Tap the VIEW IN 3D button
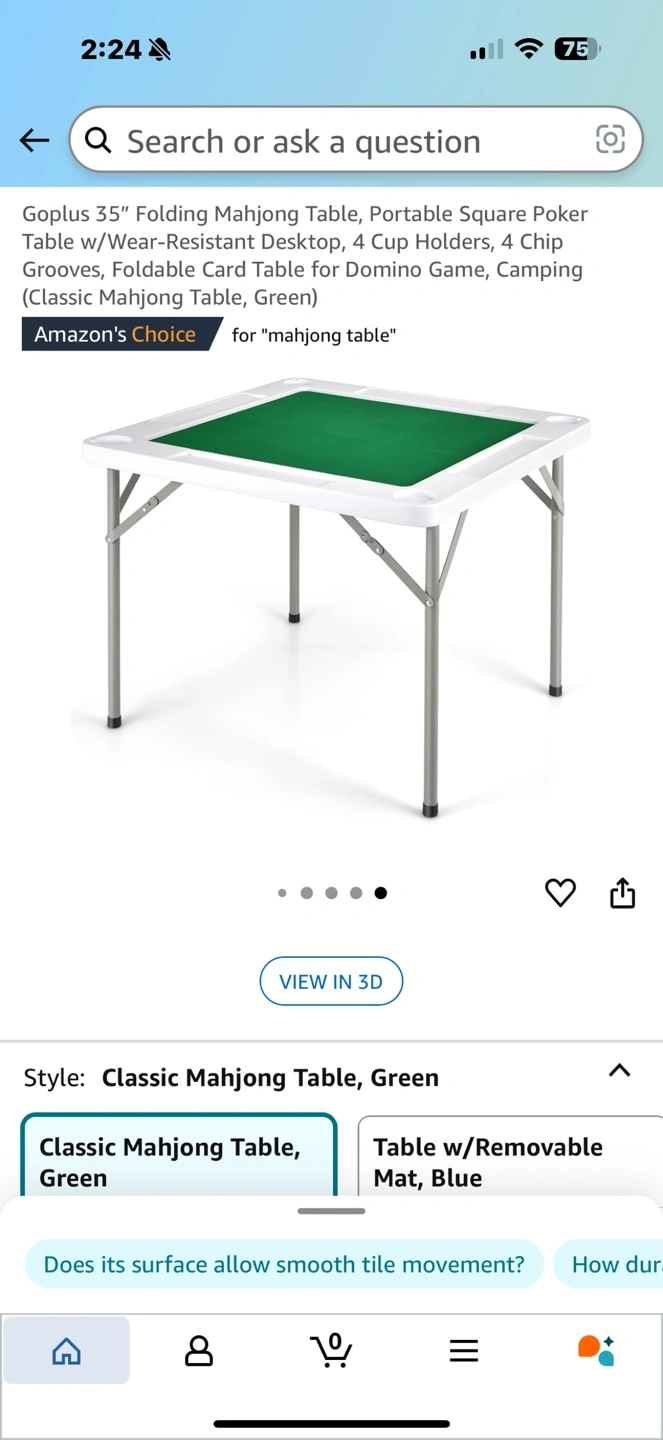Viewport: 663px width, 1440px height. (331, 982)
